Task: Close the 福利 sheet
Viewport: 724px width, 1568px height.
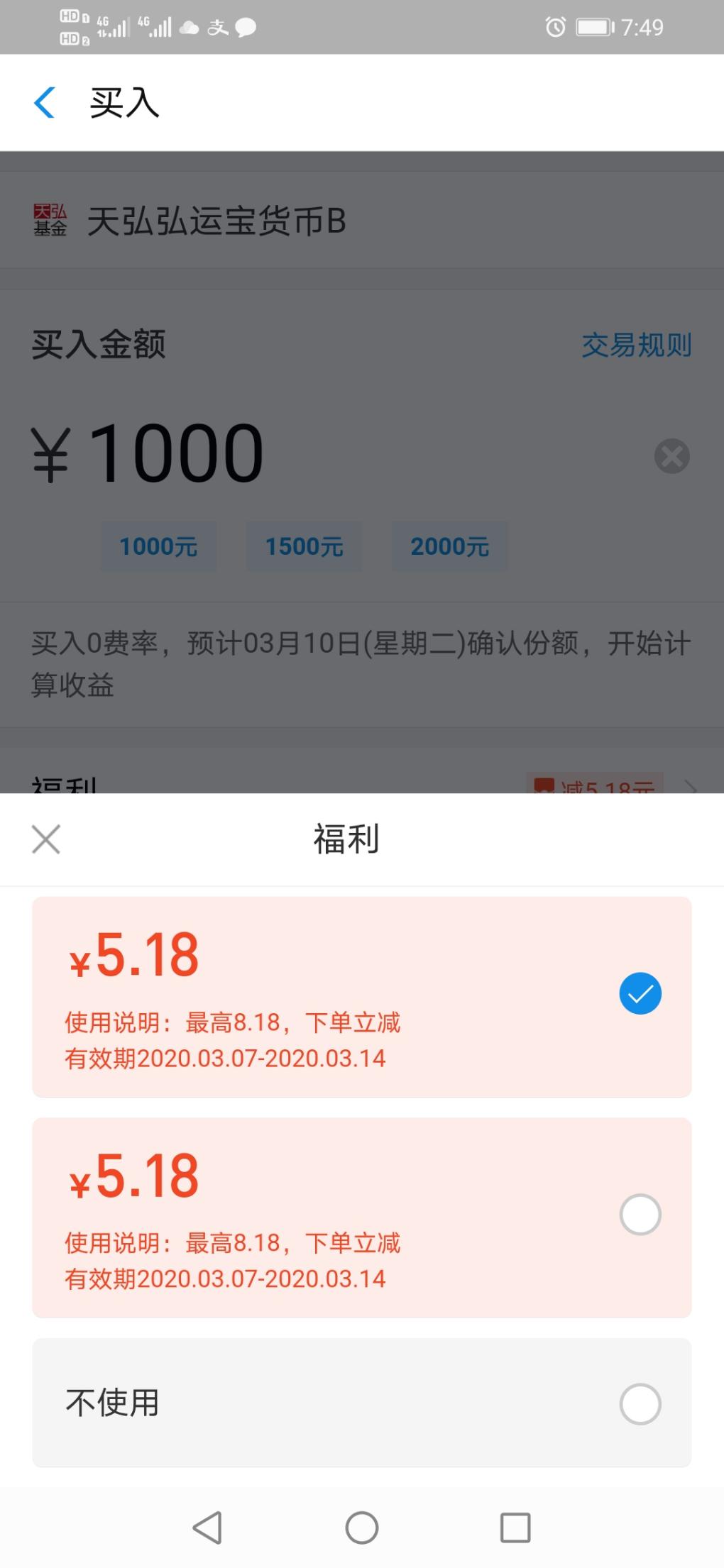Action: point(46,839)
